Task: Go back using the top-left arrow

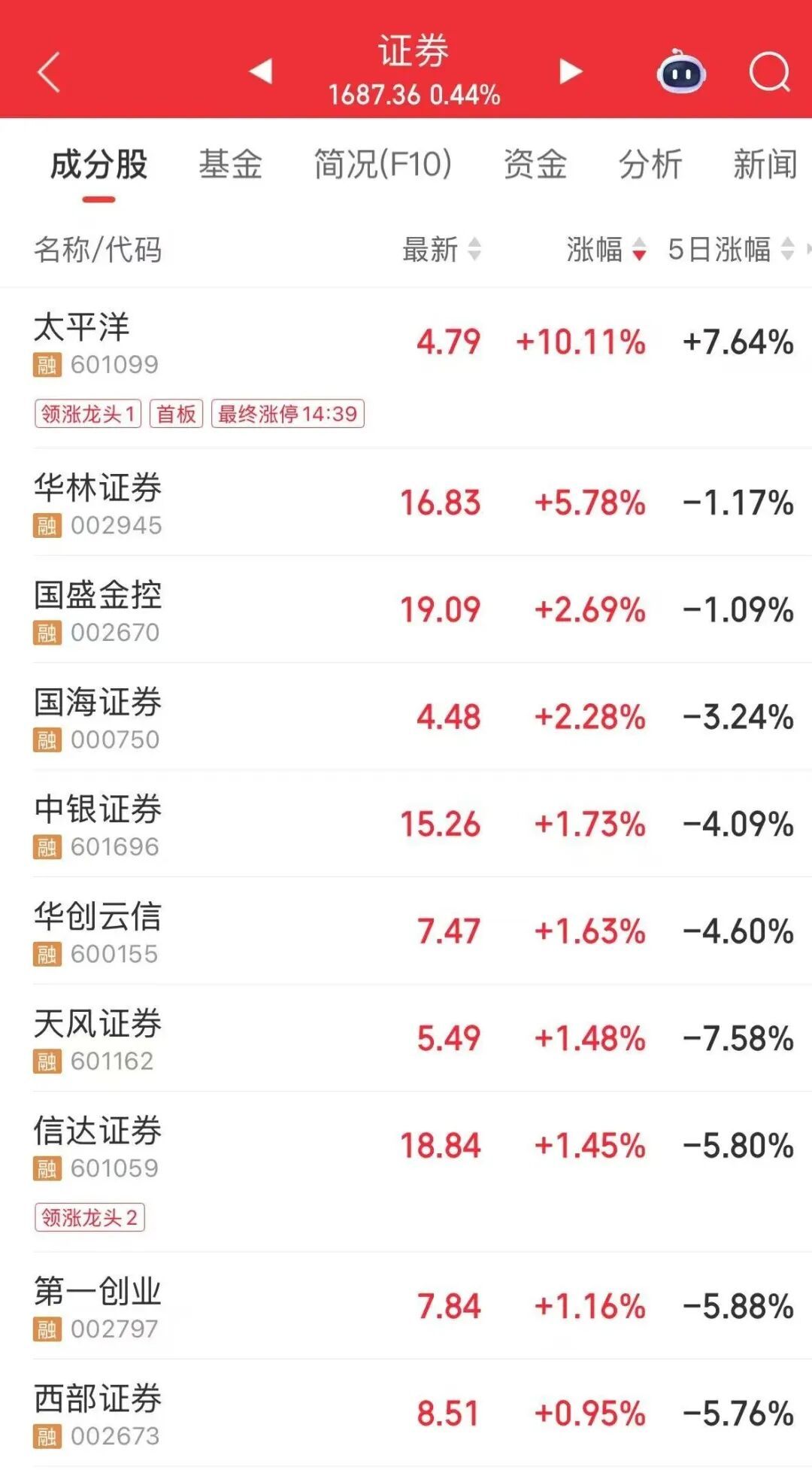Action: (49, 72)
